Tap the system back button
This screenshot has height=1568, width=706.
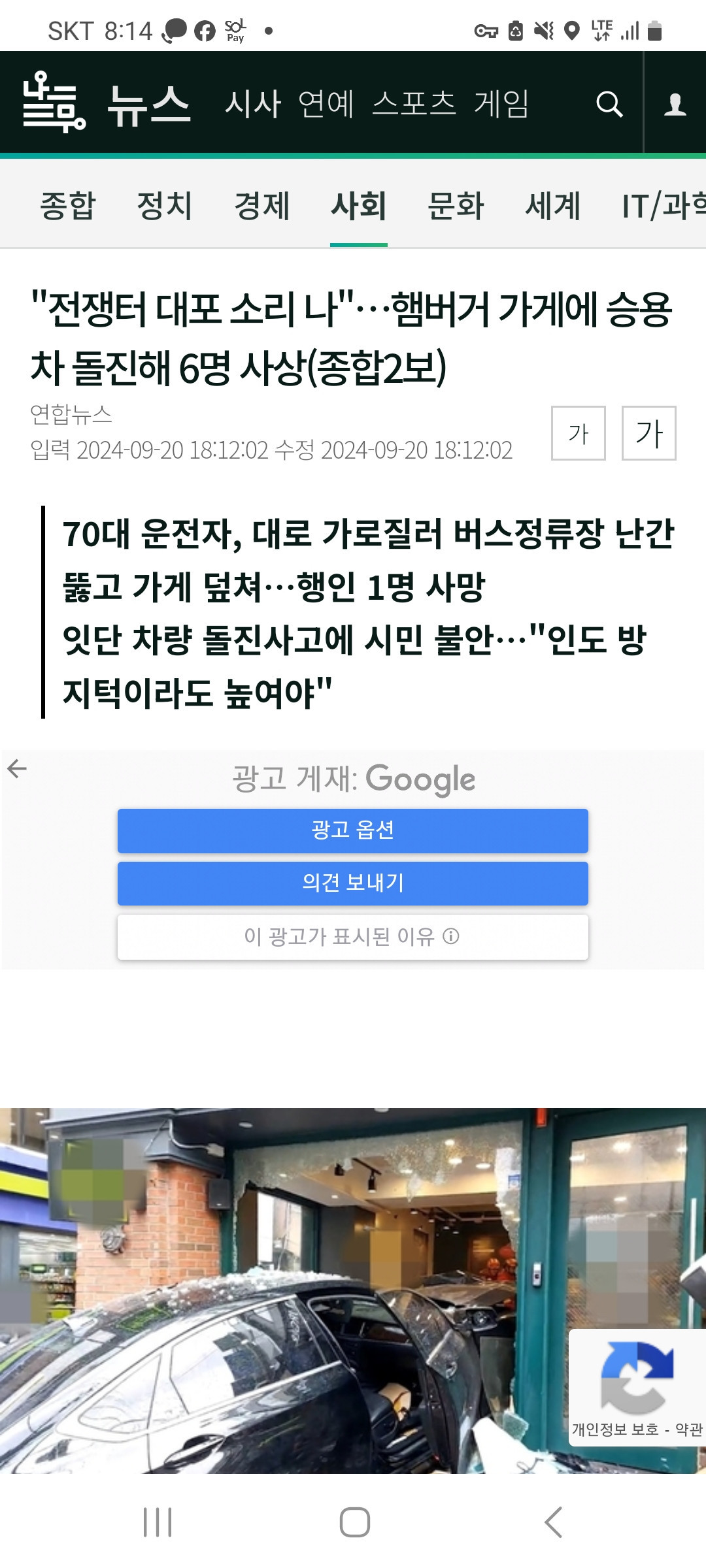pyautogui.click(x=553, y=1522)
